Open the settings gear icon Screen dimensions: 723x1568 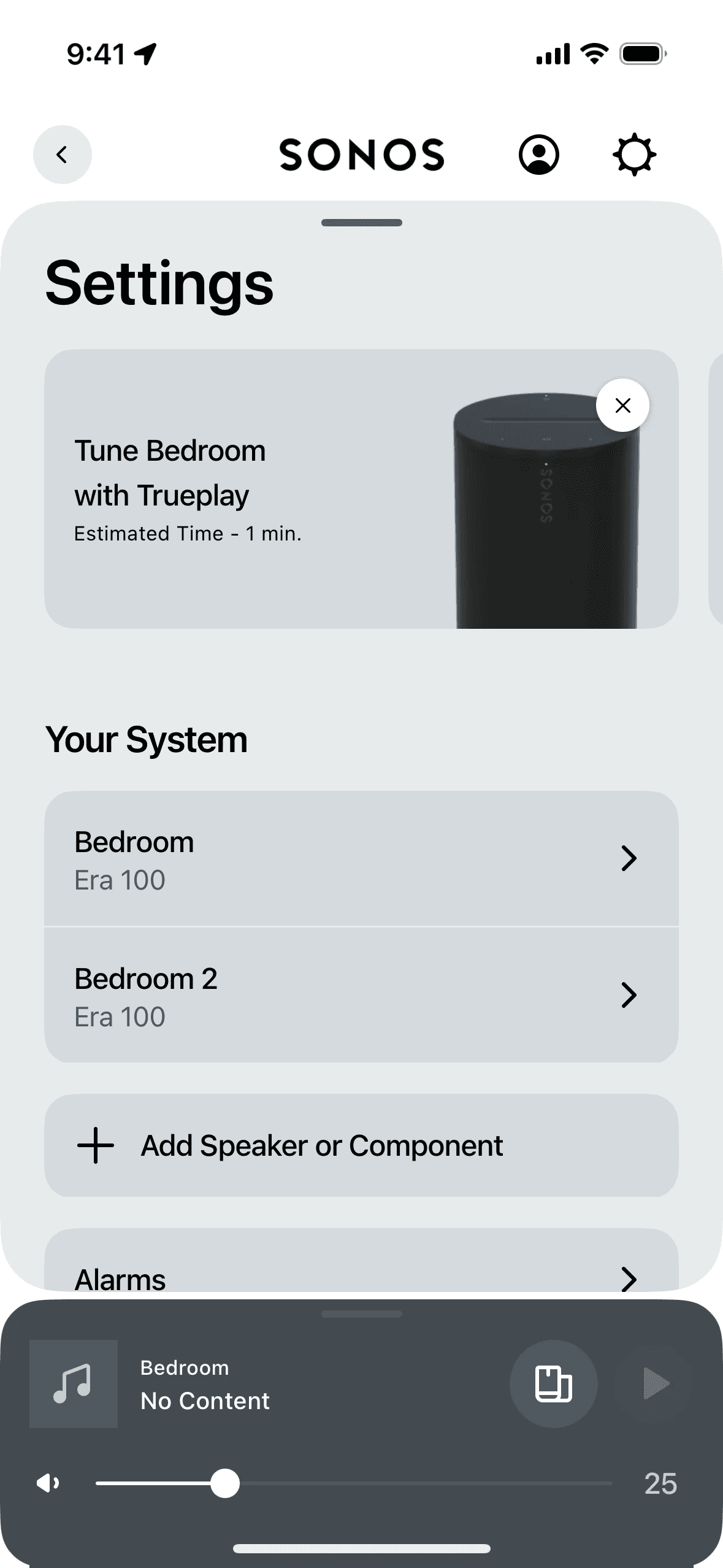point(634,155)
